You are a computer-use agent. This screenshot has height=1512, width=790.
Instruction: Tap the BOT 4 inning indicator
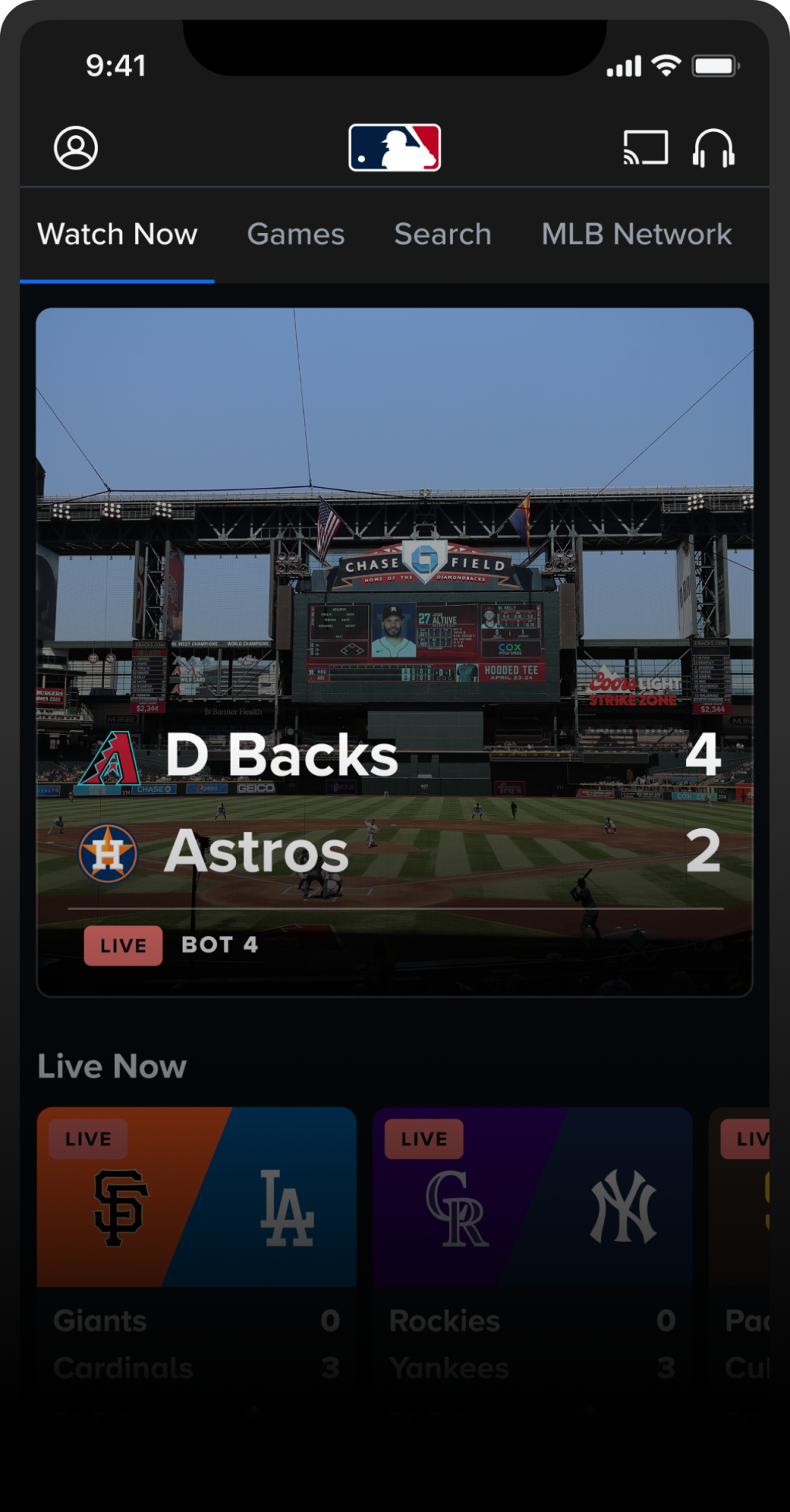point(220,945)
